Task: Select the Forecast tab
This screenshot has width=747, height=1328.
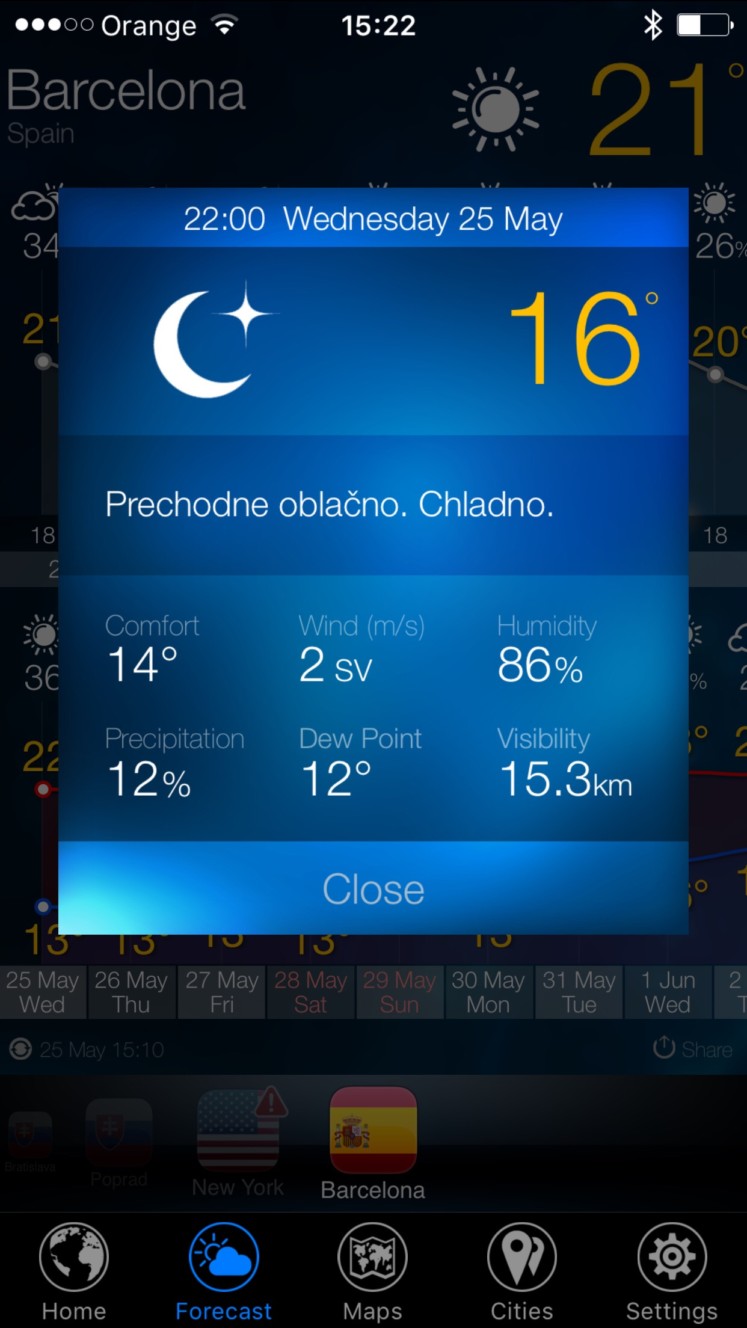Action: [x=224, y=1272]
